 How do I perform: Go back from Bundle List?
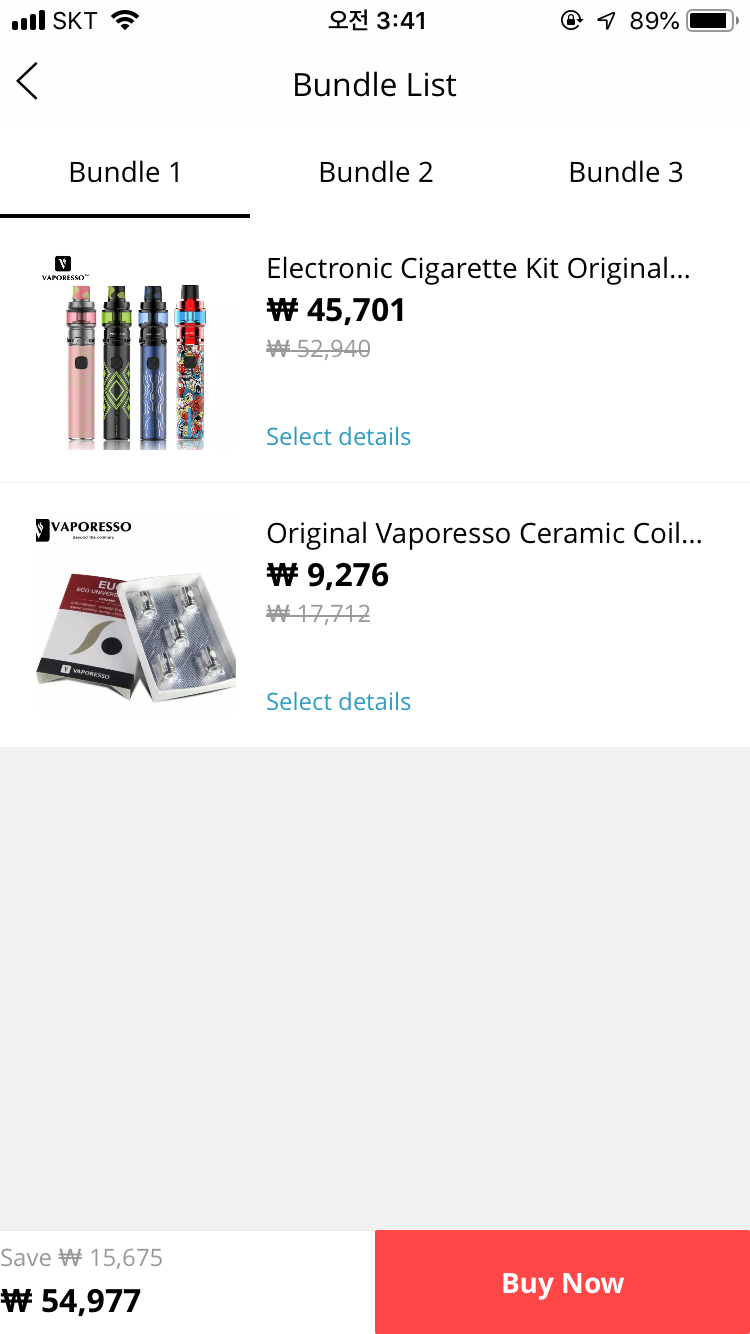(x=28, y=82)
